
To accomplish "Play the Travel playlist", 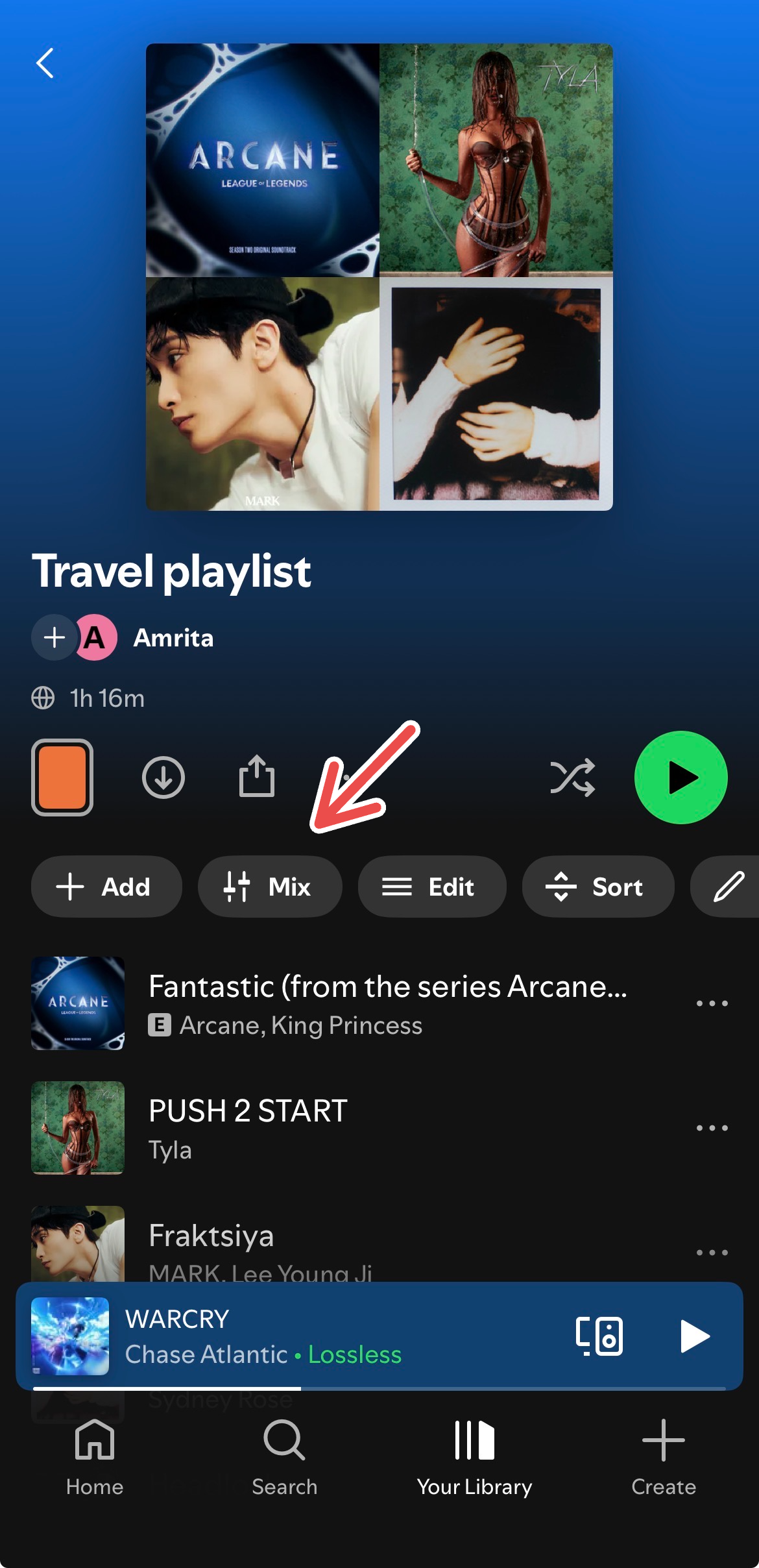I will [x=681, y=778].
